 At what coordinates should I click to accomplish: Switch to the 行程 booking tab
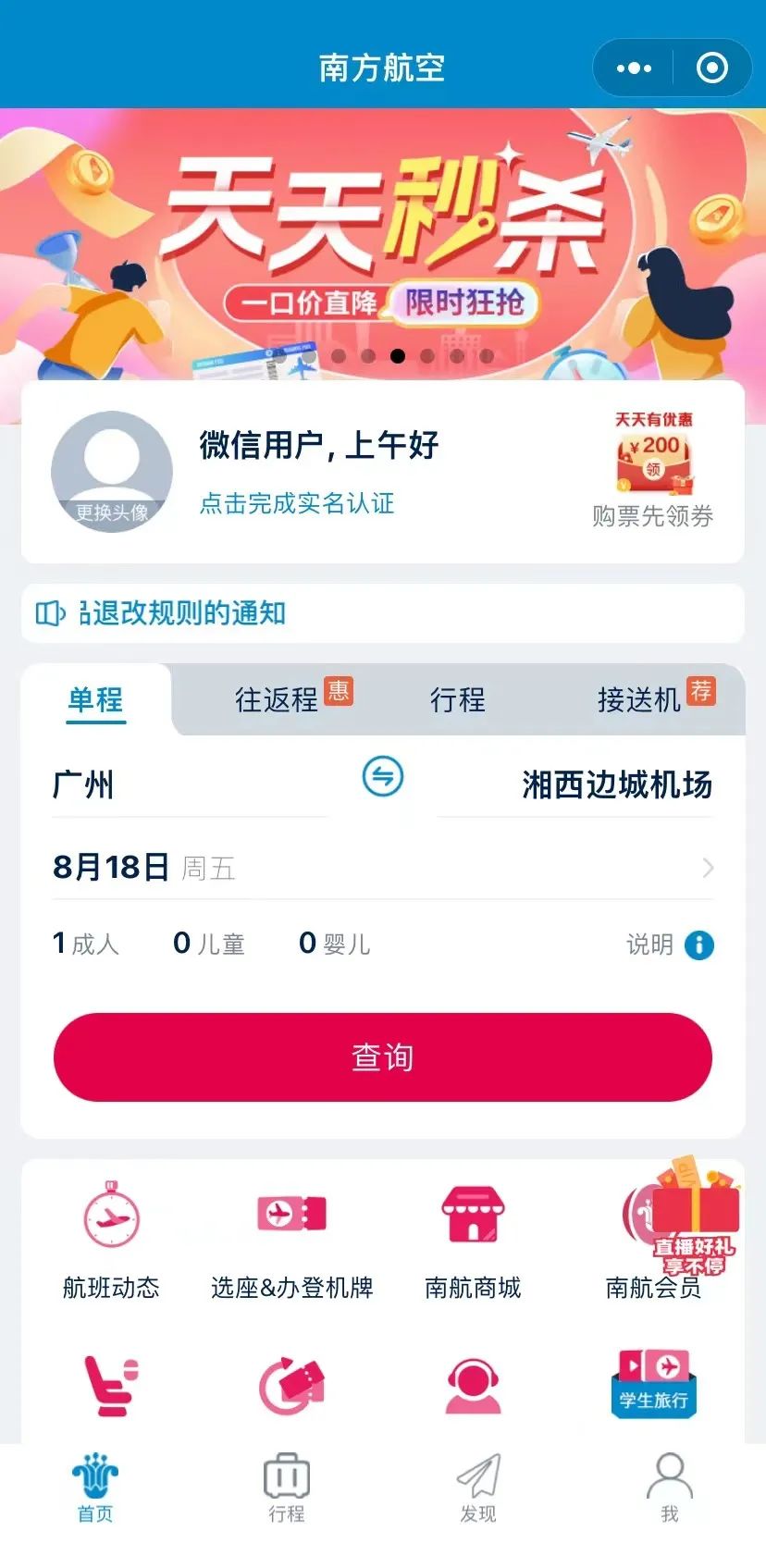point(457,699)
